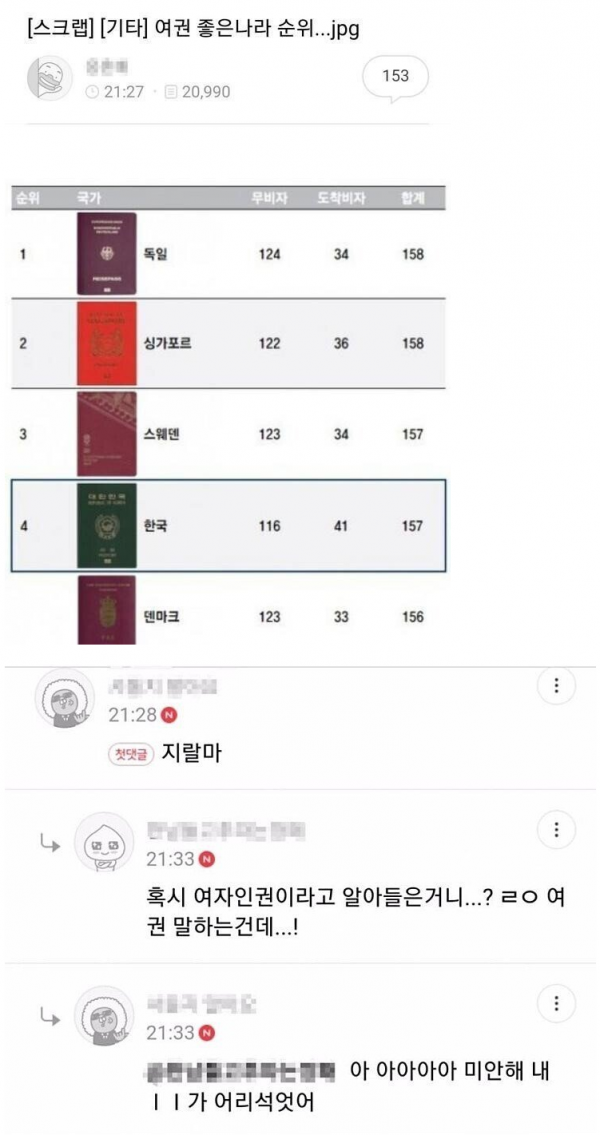Image resolution: width=600 pixels, height=1135 pixels.
Task: Open overflow menu on the 여자인권 reply
Action: (x=556, y=830)
